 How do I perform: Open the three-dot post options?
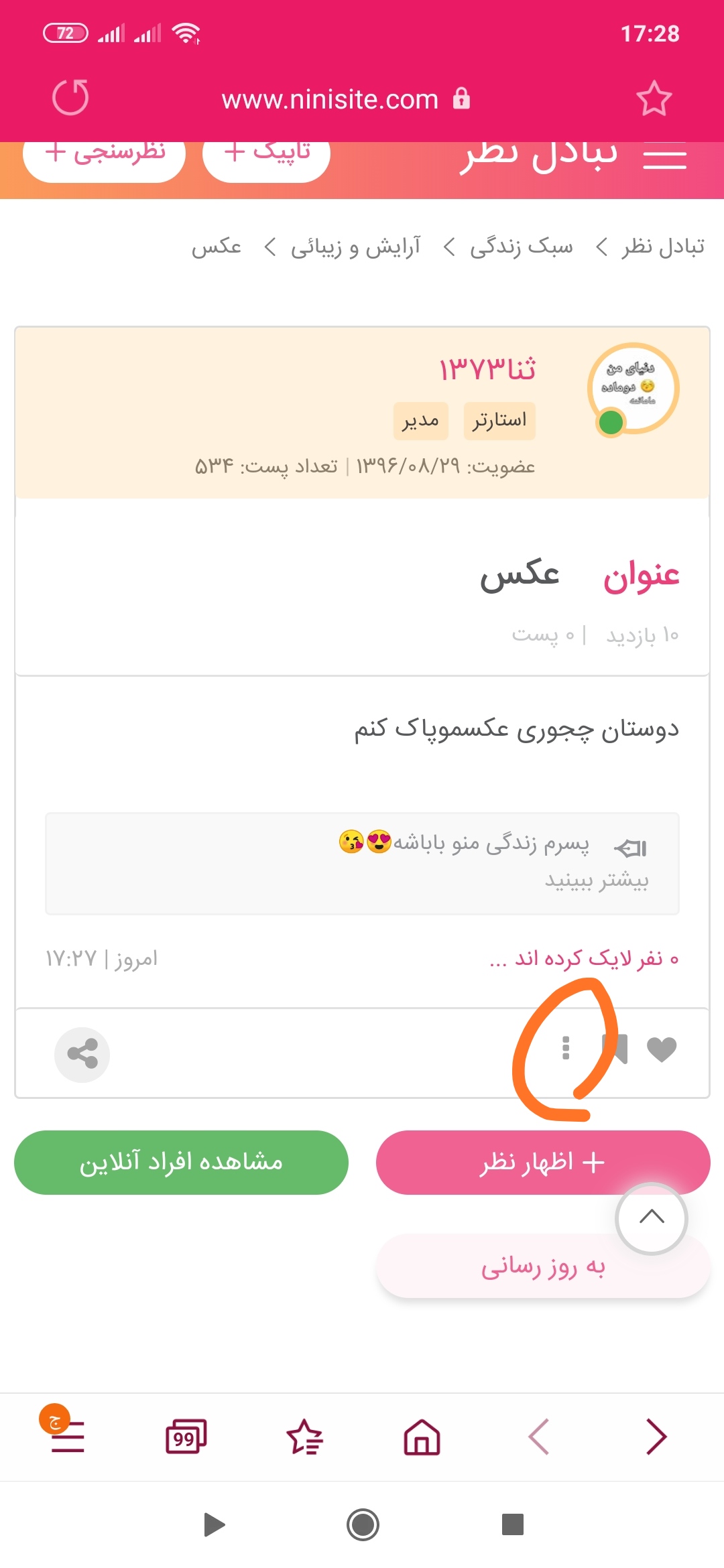(x=566, y=1048)
